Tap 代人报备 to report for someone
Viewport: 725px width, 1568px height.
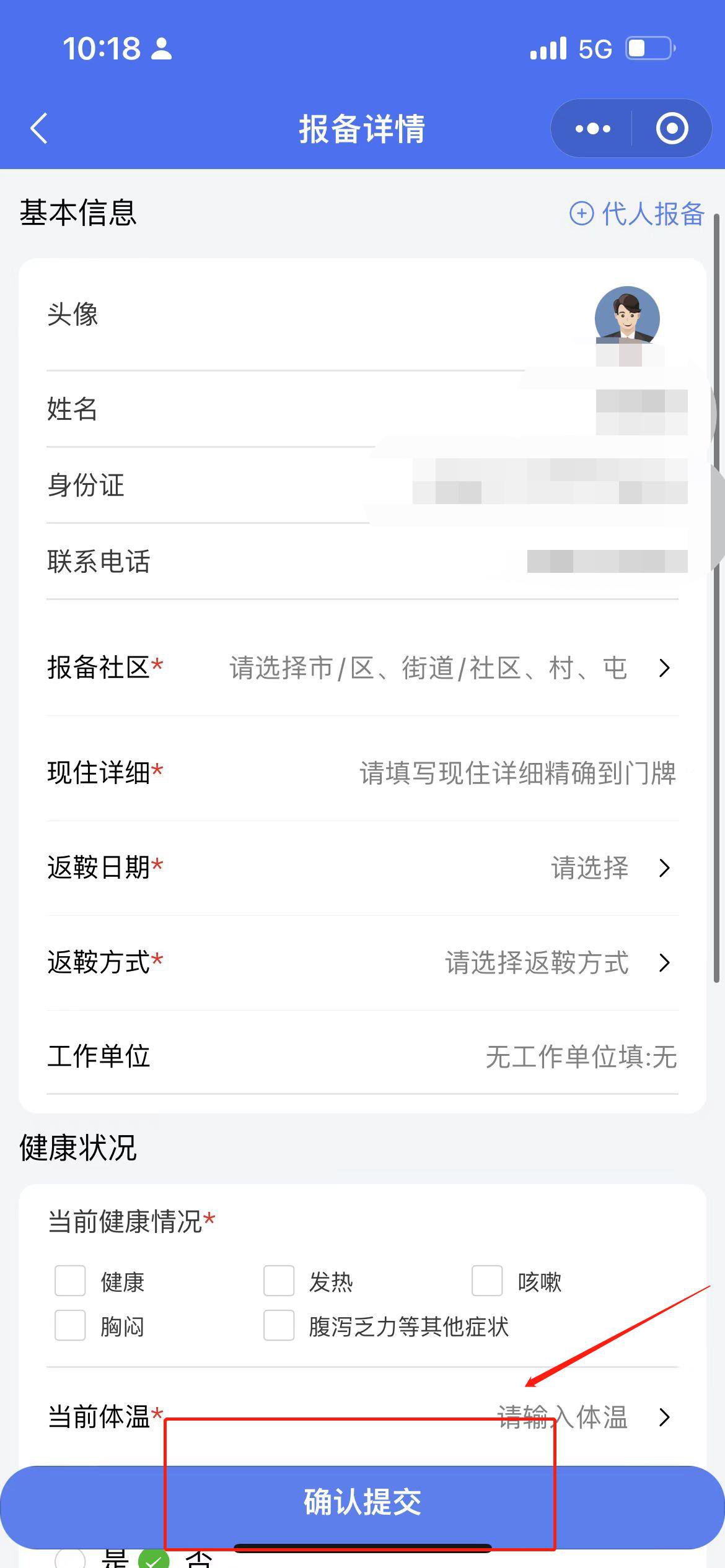coord(637,214)
